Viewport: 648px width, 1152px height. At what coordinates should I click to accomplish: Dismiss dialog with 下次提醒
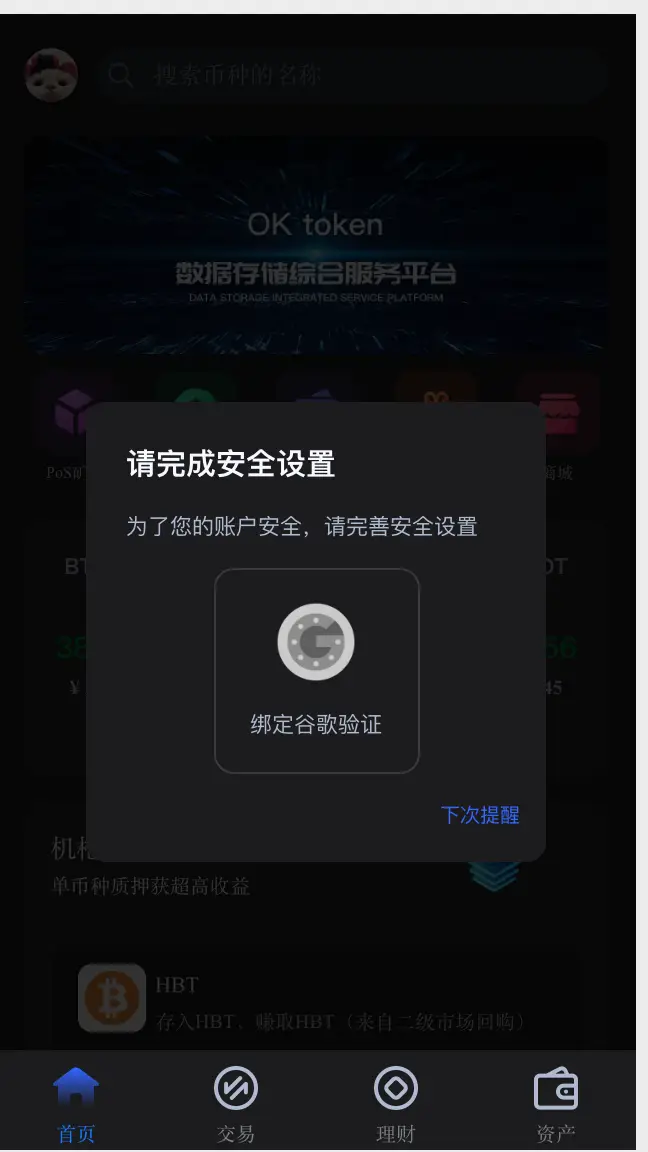480,815
